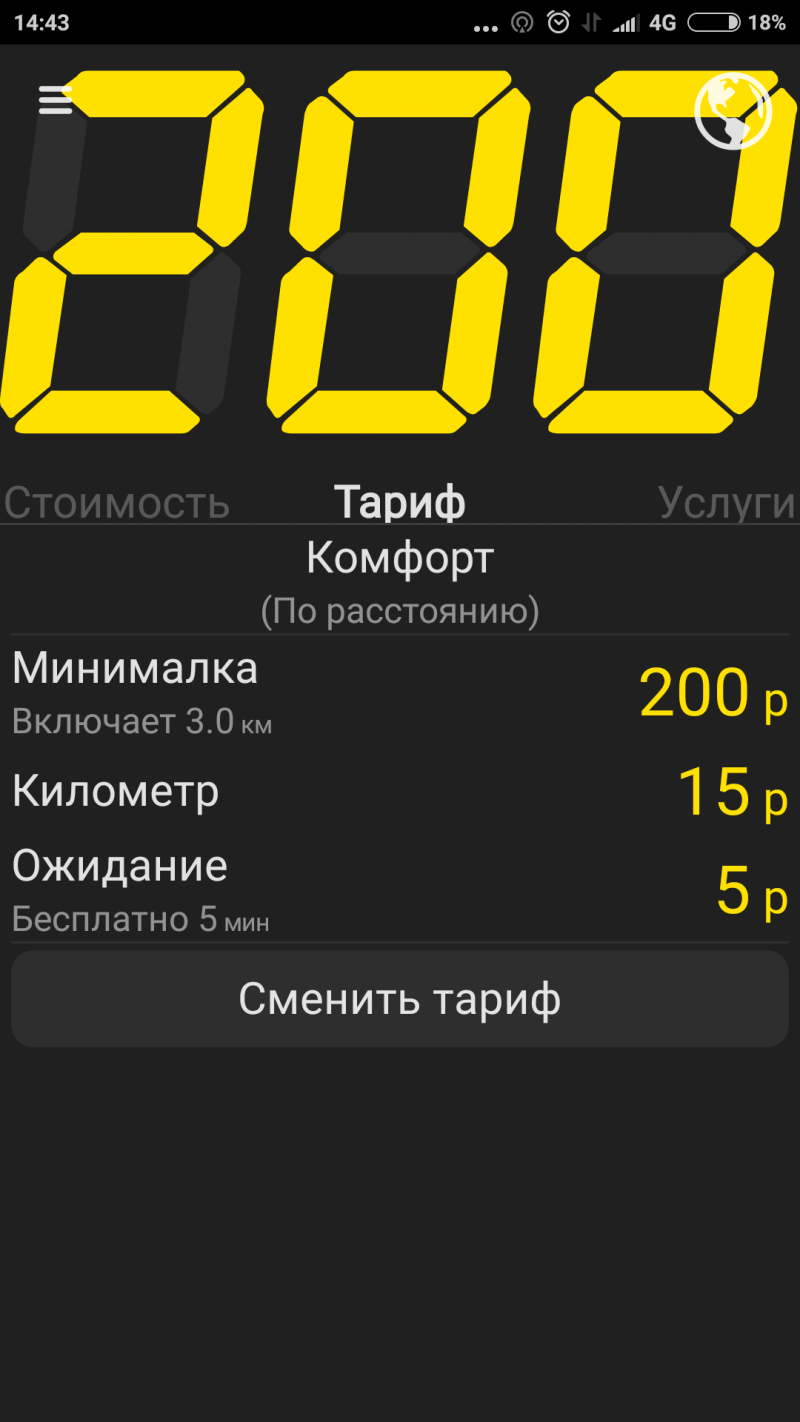Open the hamburger drawer menu
This screenshot has width=800, height=1422.
[55, 99]
